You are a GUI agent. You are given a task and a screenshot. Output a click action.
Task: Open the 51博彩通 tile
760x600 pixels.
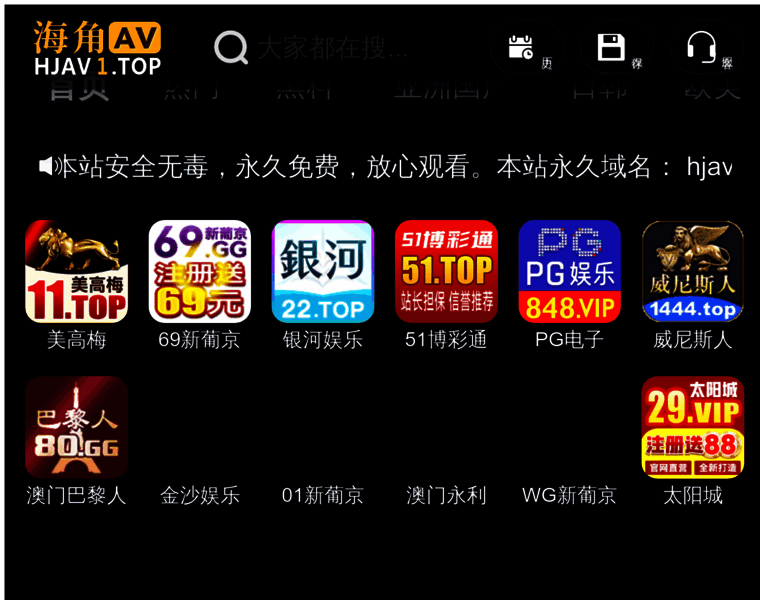(x=446, y=272)
